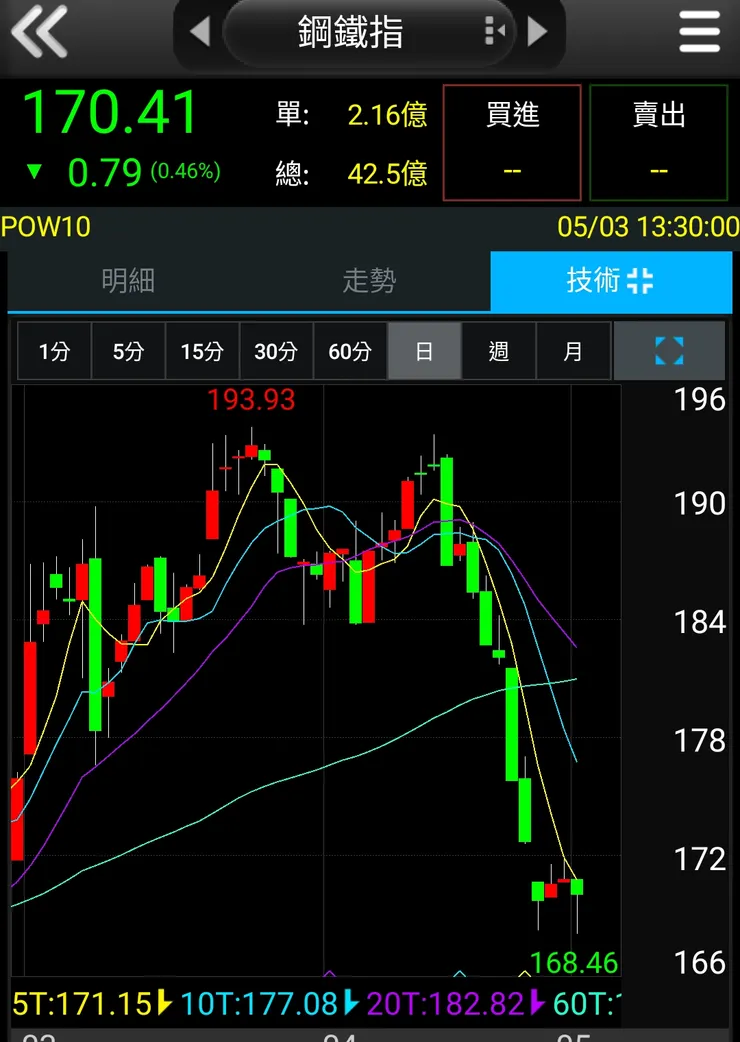Select the 60分 chart interval
Screen dimensions: 740x1042
pos(350,351)
